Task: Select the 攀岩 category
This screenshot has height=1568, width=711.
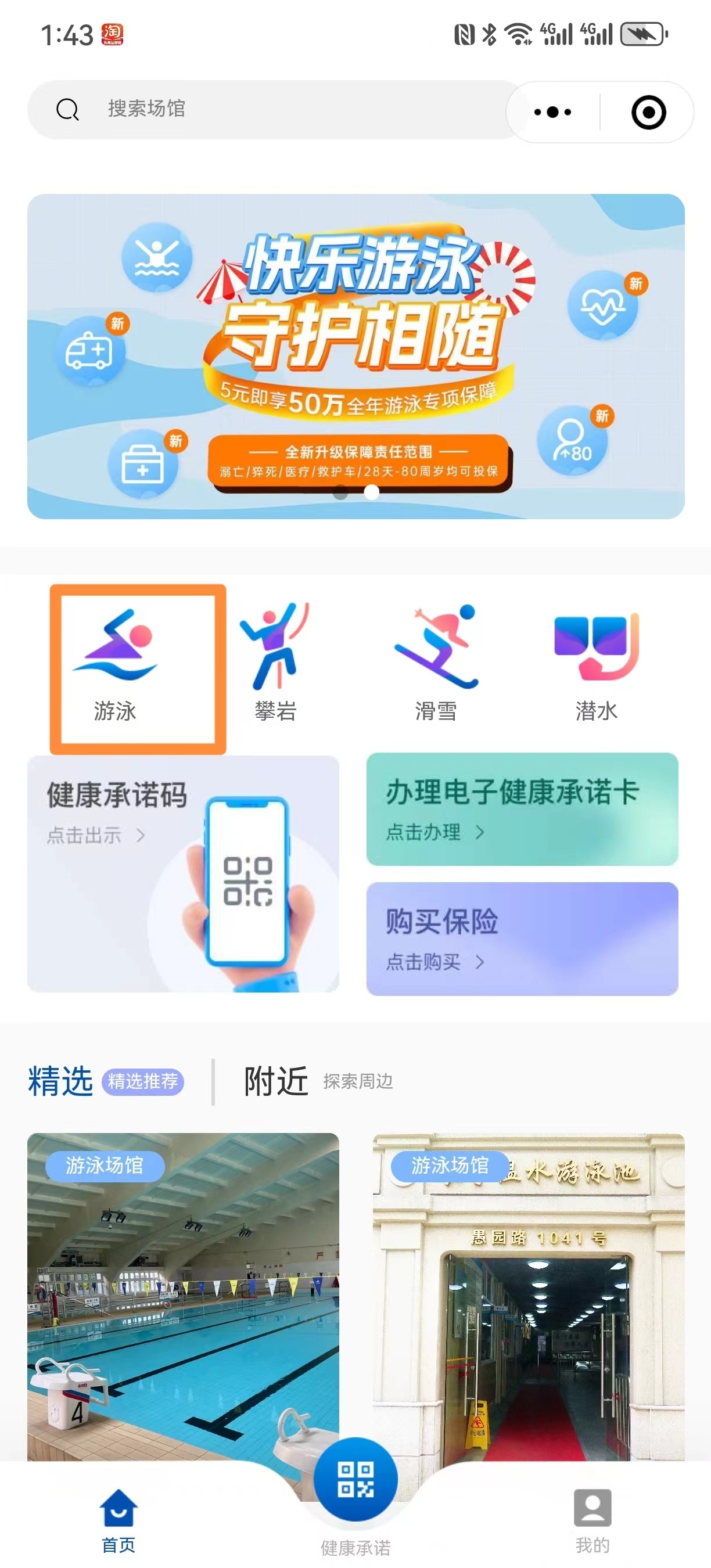Action: click(275, 663)
